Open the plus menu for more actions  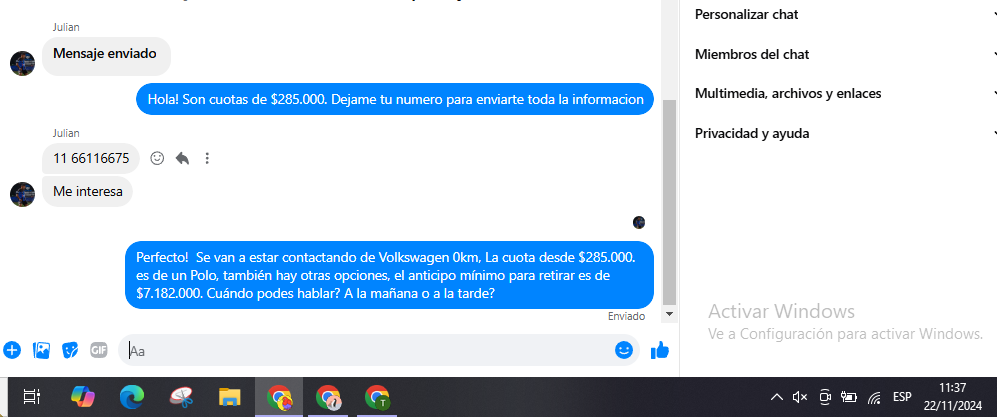[x=12, y=350]
